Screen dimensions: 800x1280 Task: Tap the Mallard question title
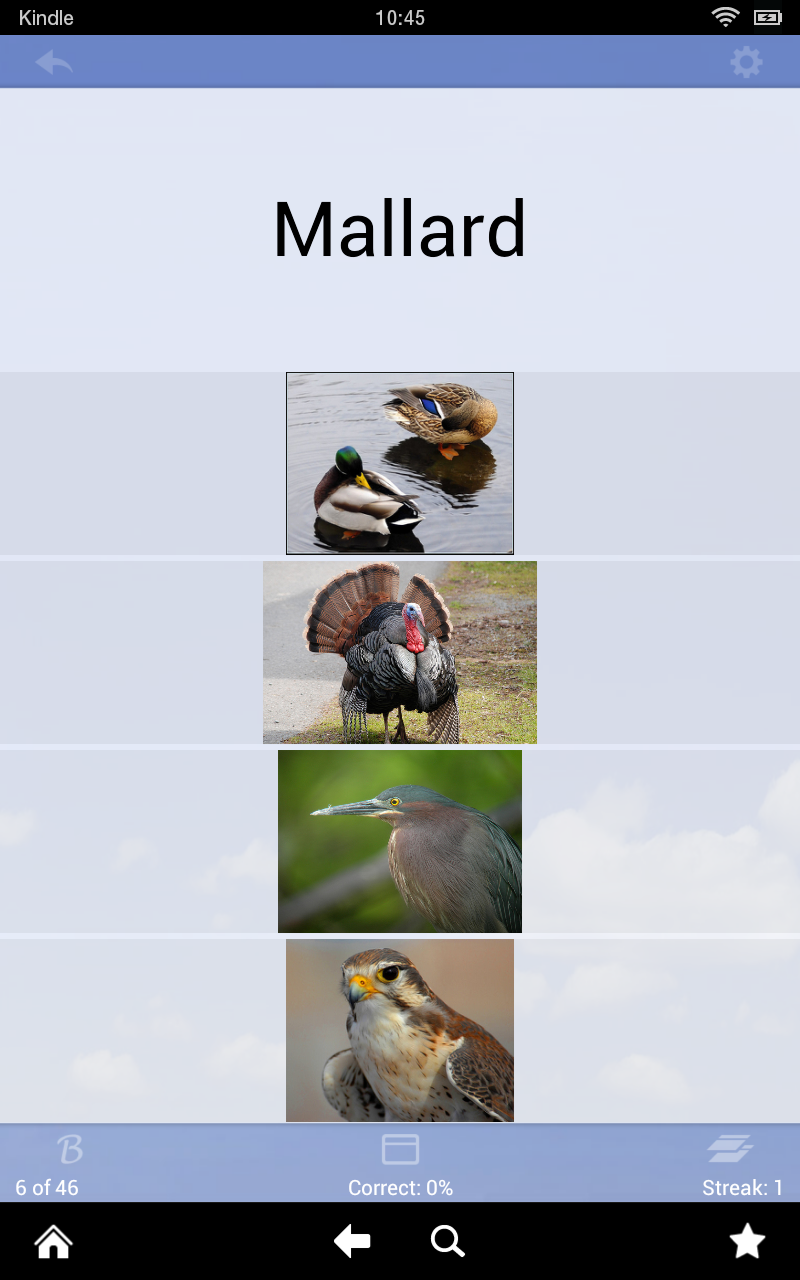pos(400,228)
